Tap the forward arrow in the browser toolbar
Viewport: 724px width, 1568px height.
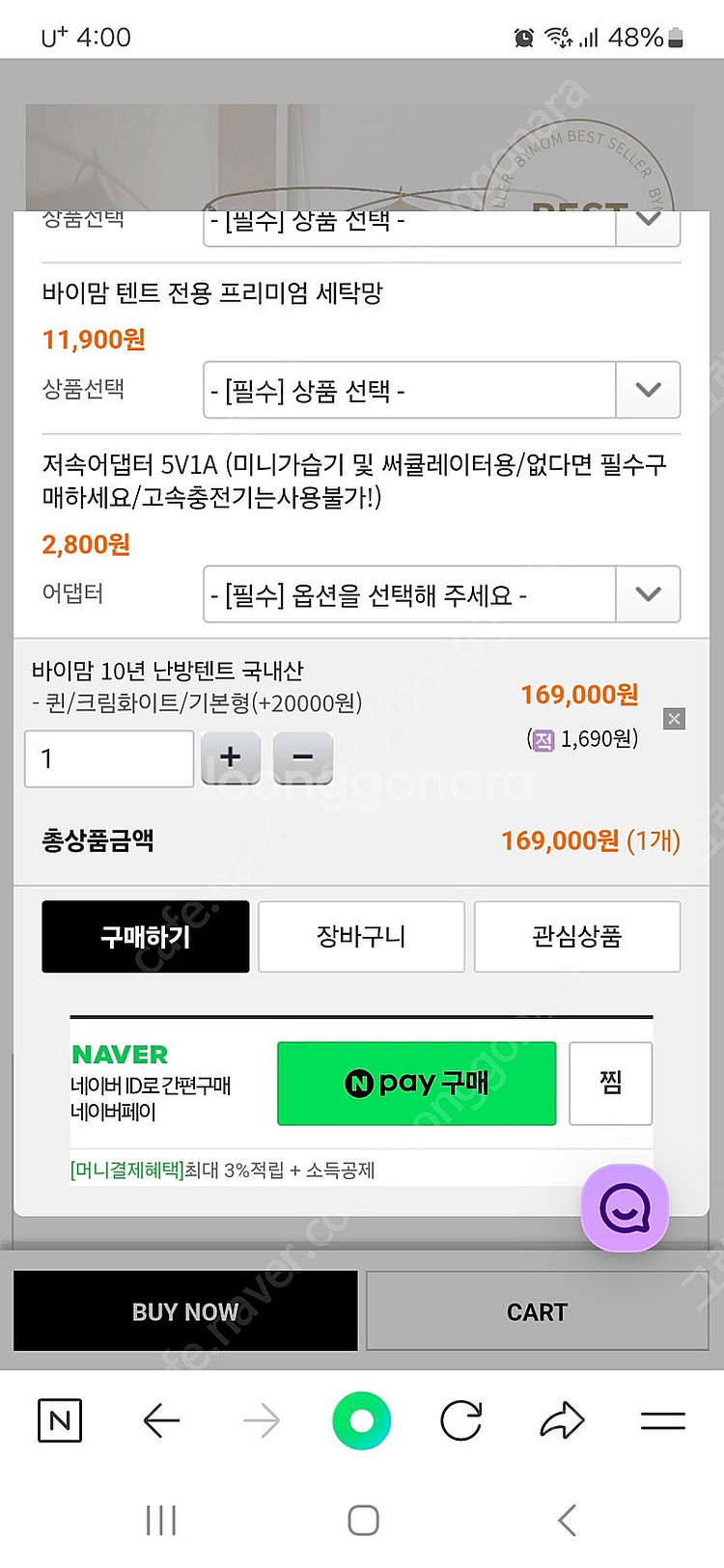click(262, 1419)
